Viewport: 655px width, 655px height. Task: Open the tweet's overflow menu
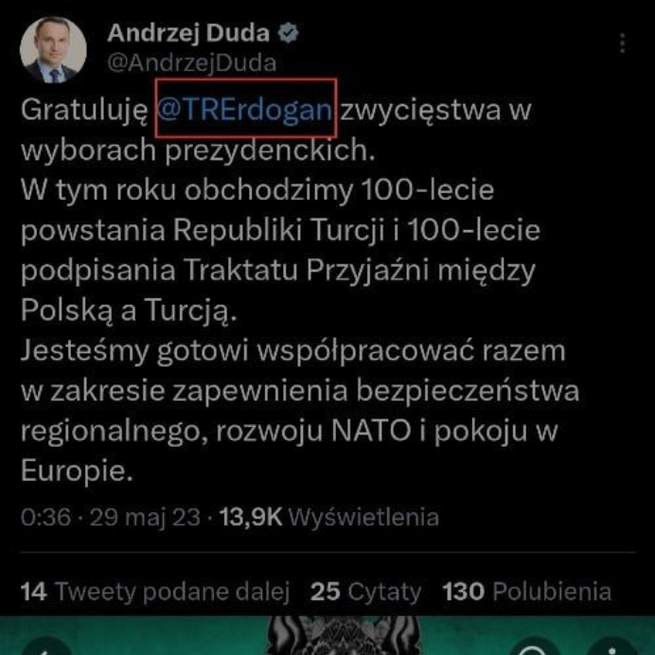[624, 44]
